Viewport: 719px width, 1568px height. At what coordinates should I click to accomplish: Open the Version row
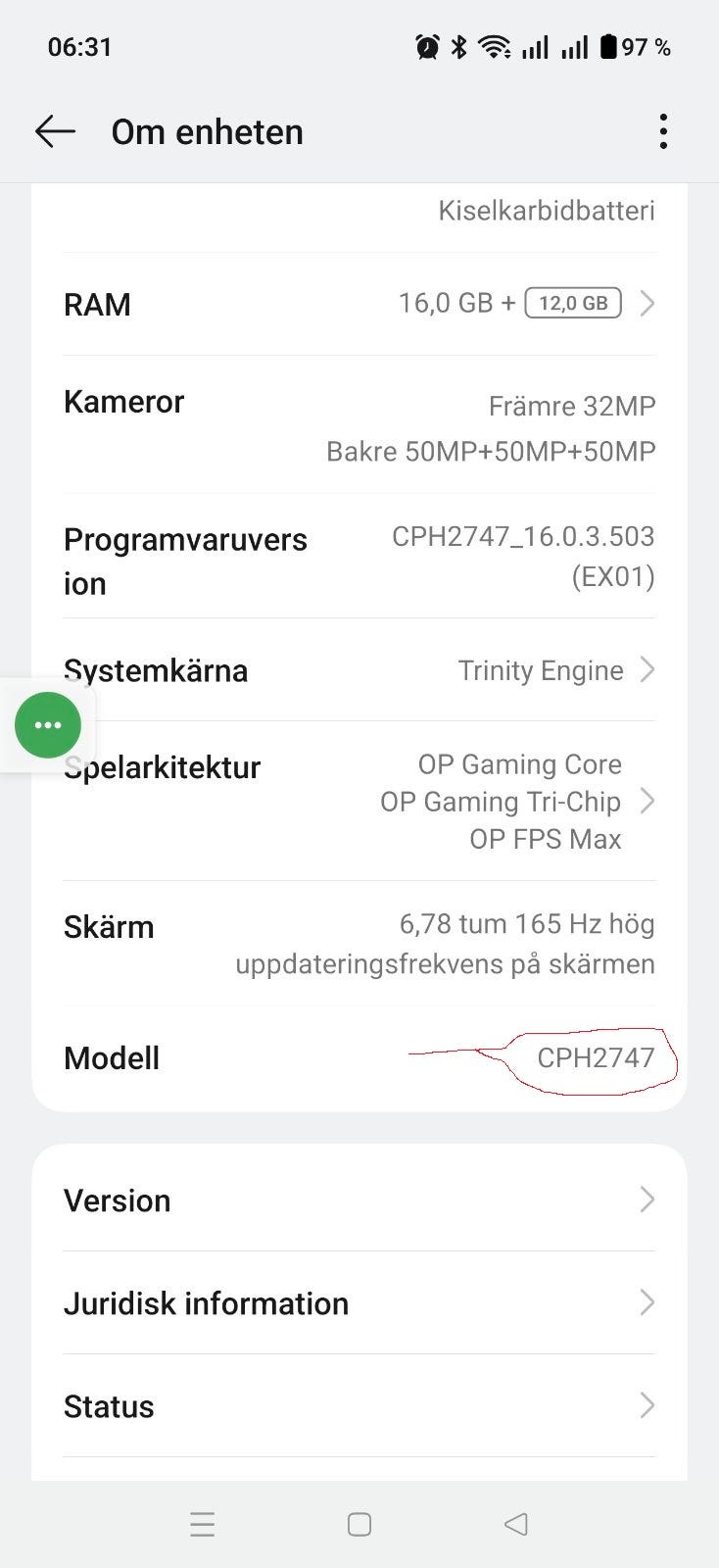(359, 1200)
